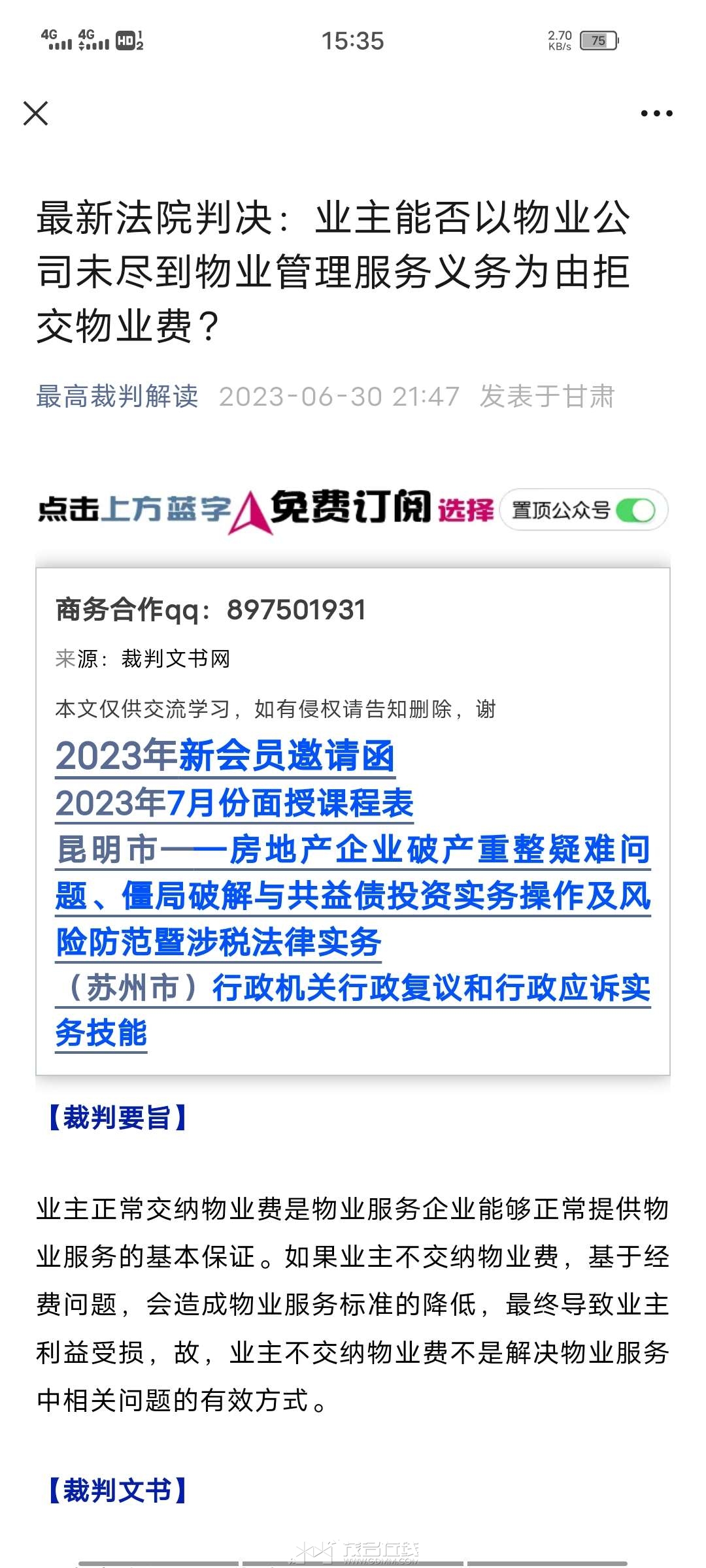Open the 最高裁判解读 account page
This screenshot has width=706, height=1568.
pyautogui.click(x=117, y=397)
